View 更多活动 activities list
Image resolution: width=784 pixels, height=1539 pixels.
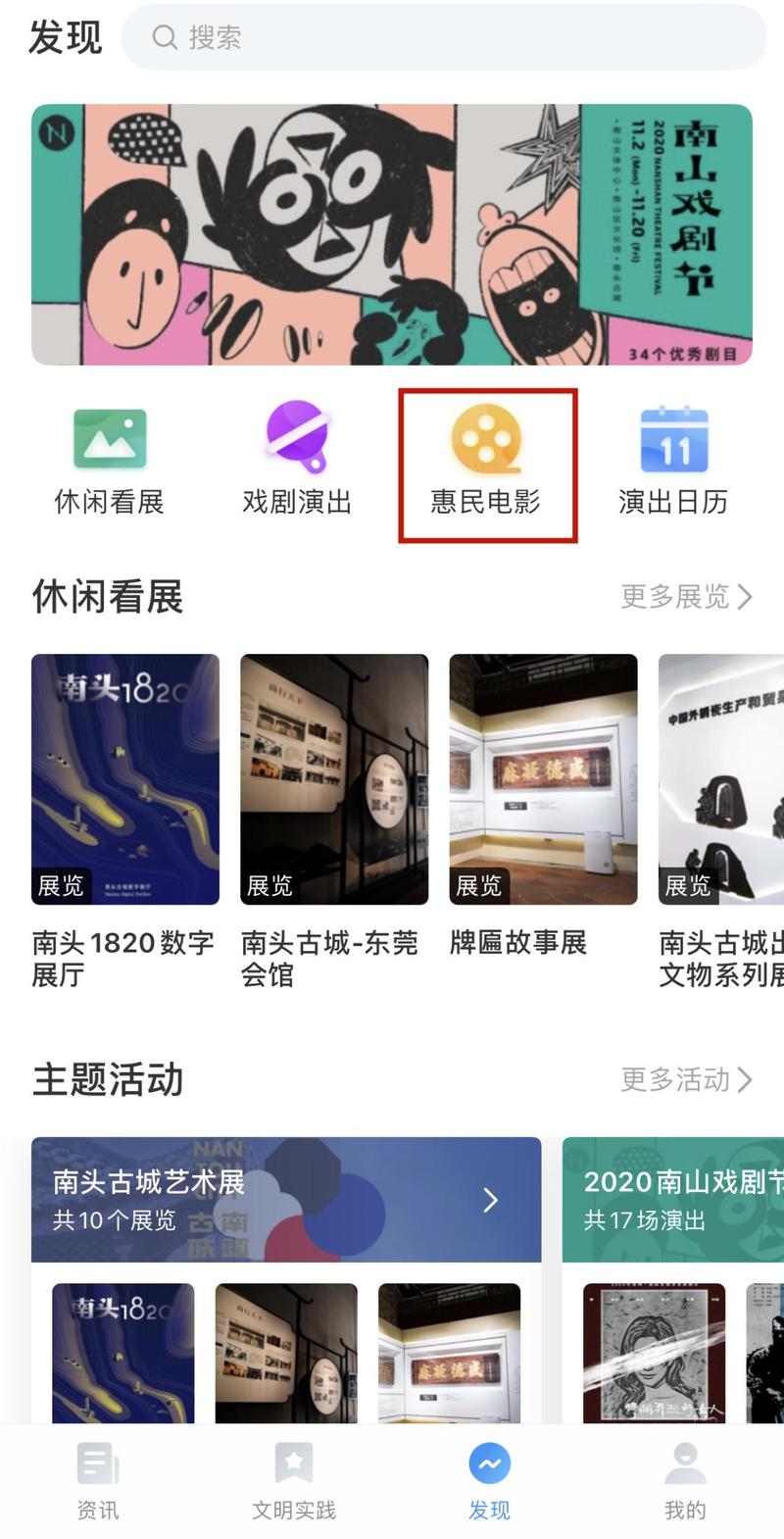click(x=685, y=1079)
